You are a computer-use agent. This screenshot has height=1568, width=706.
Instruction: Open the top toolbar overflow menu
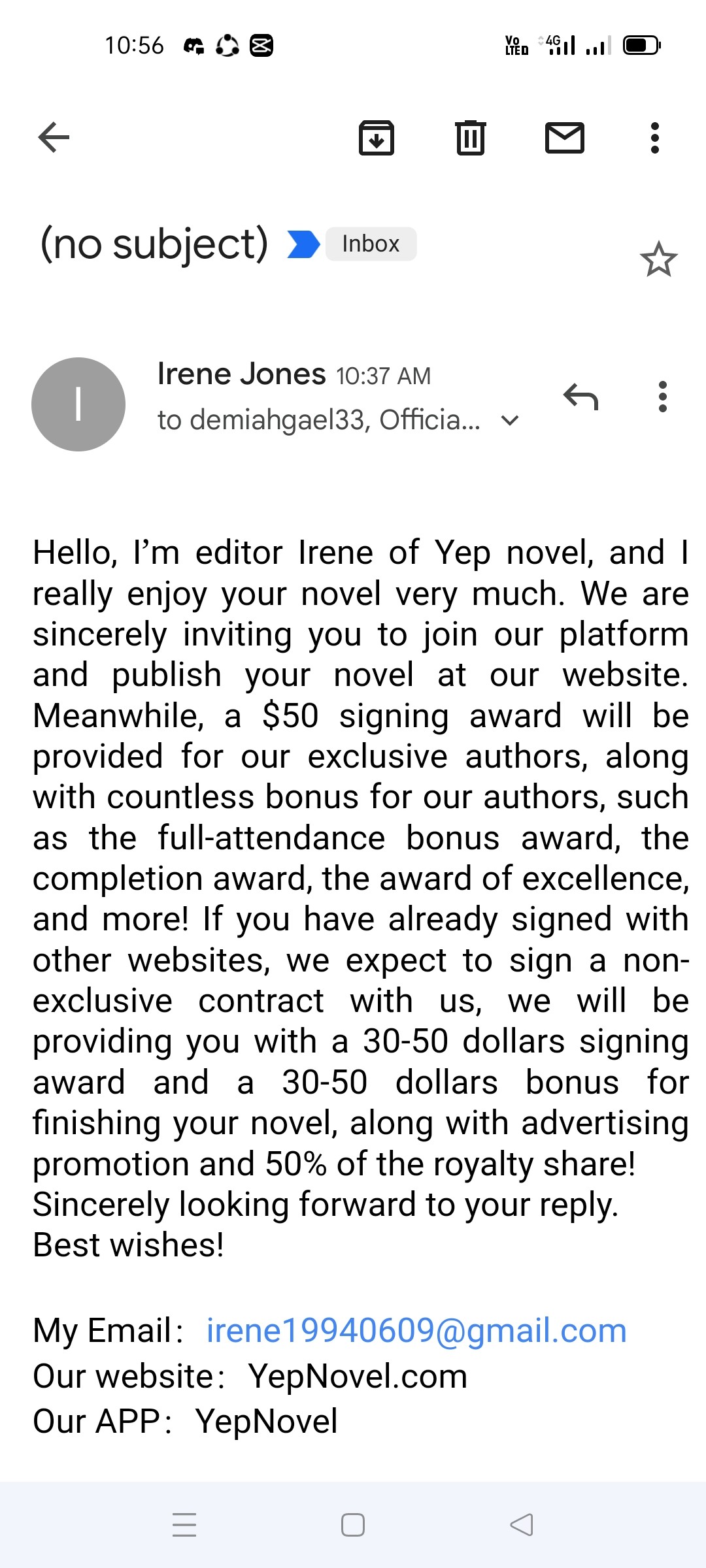click(655, 138)
